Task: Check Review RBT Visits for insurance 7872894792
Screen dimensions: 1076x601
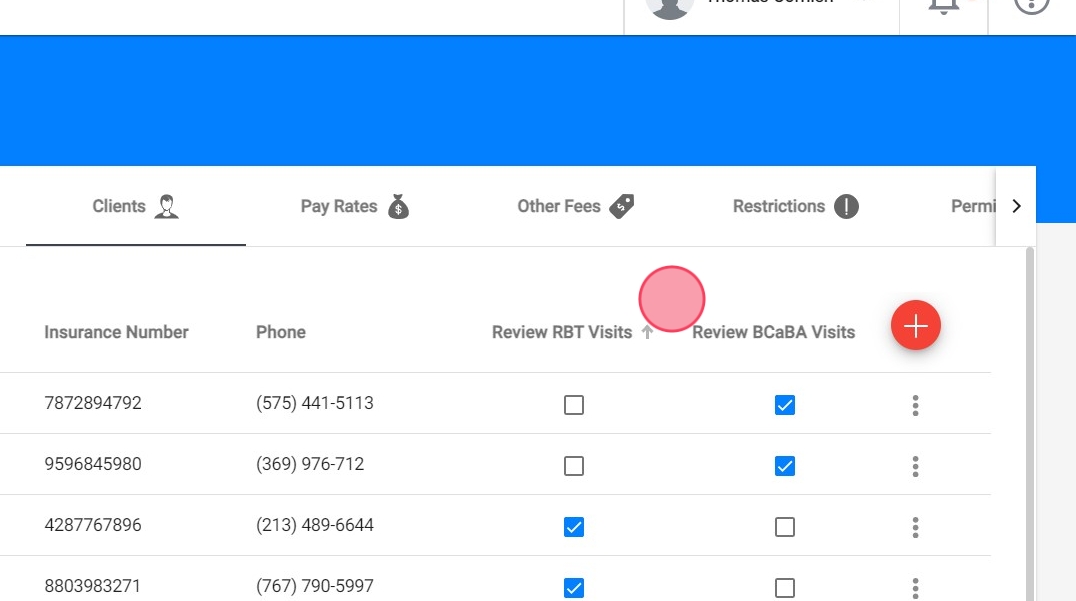Action: [x=574, y=405]
